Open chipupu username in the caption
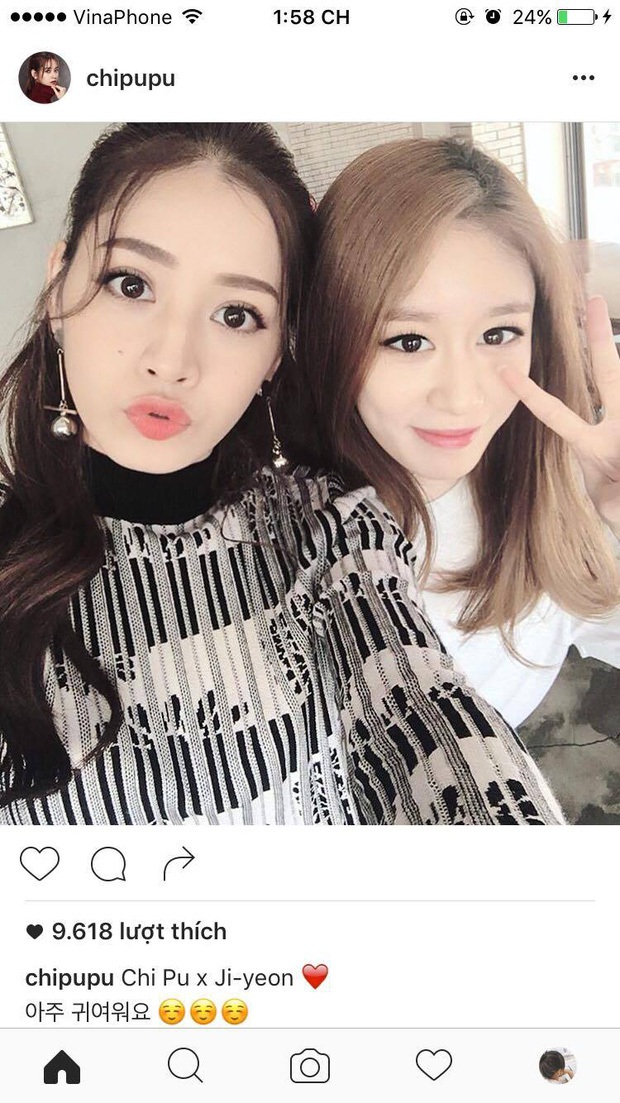The height and width of the screenshot is (1103, 620). (69, 977)
